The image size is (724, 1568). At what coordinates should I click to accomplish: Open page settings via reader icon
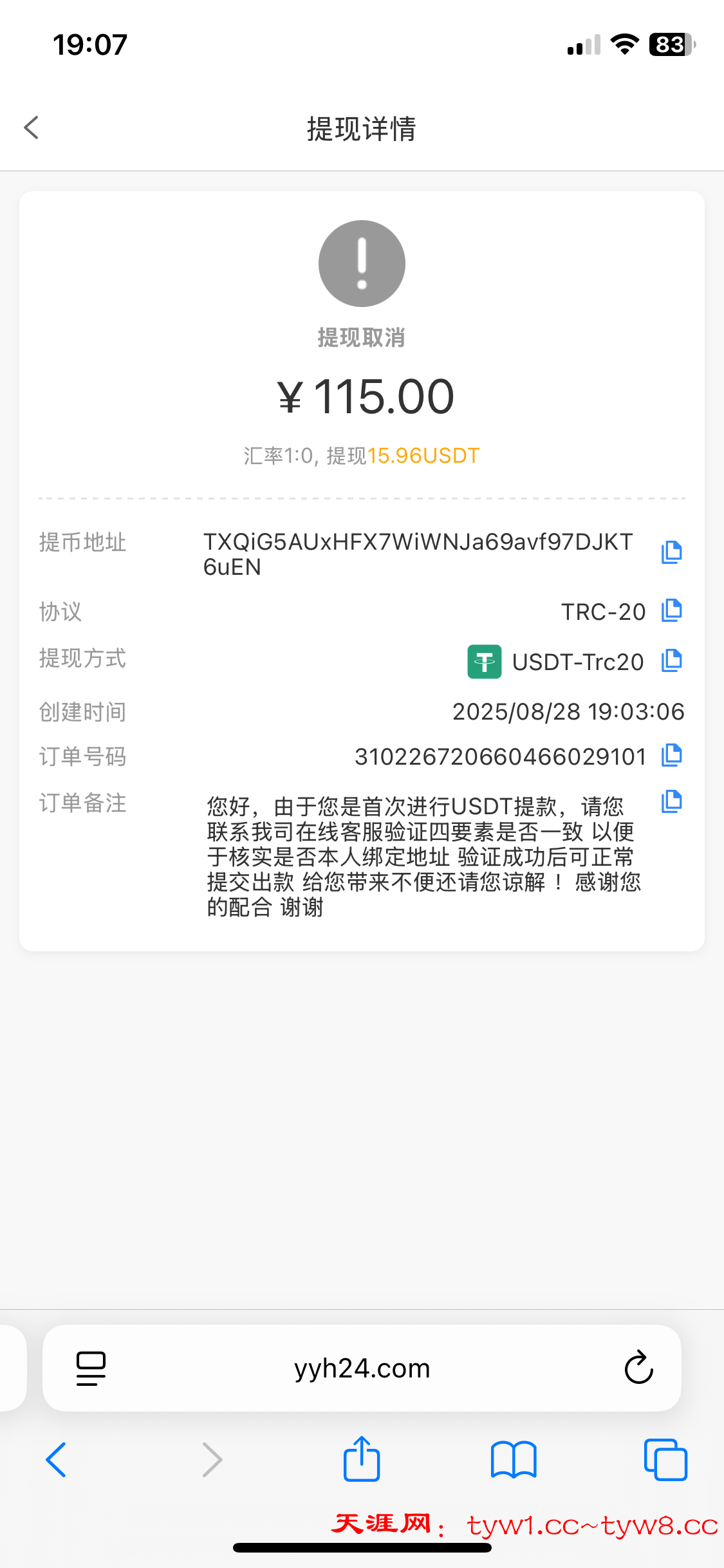(89, 1368)
